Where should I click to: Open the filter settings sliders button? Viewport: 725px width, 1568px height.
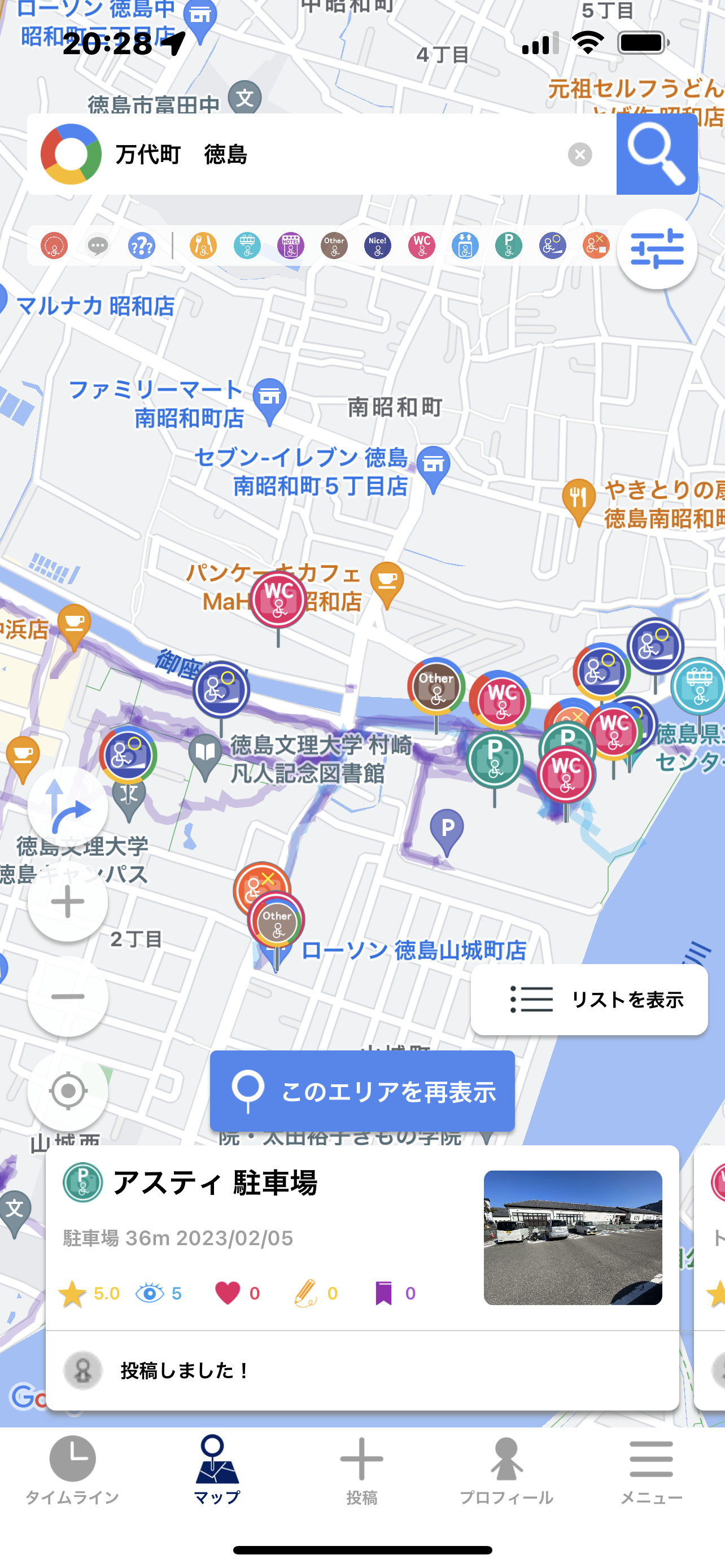[x=657, y=248]
